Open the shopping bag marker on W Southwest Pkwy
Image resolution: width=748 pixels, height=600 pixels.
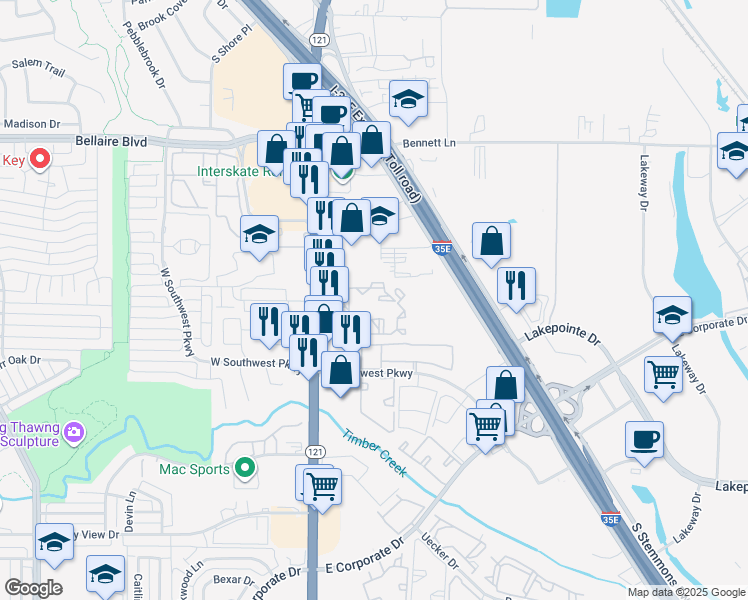point(340,374)
